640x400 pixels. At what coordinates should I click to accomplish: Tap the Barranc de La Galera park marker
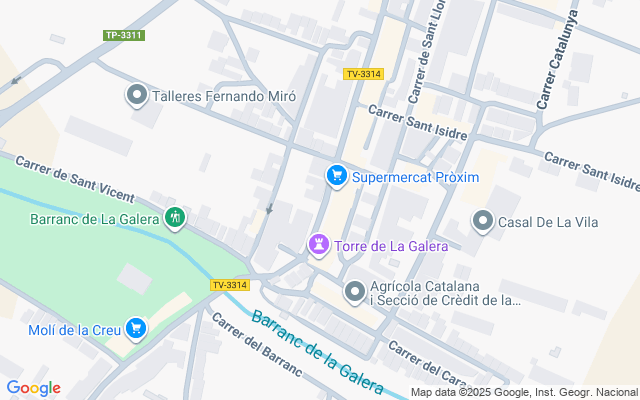pos(175,217)
